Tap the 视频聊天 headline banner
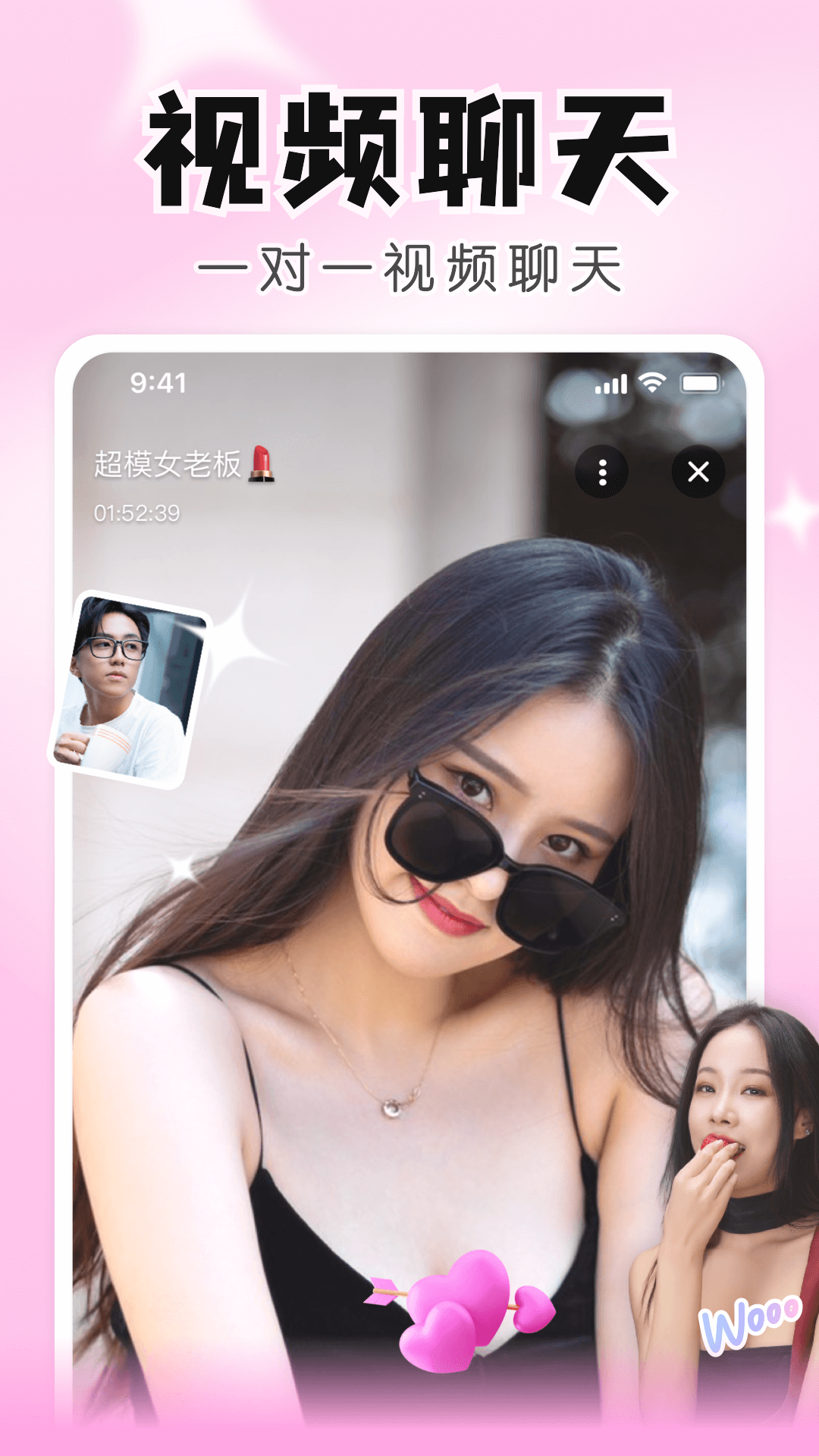Screen dimensions: 819x1456 (x=409, y=148)
